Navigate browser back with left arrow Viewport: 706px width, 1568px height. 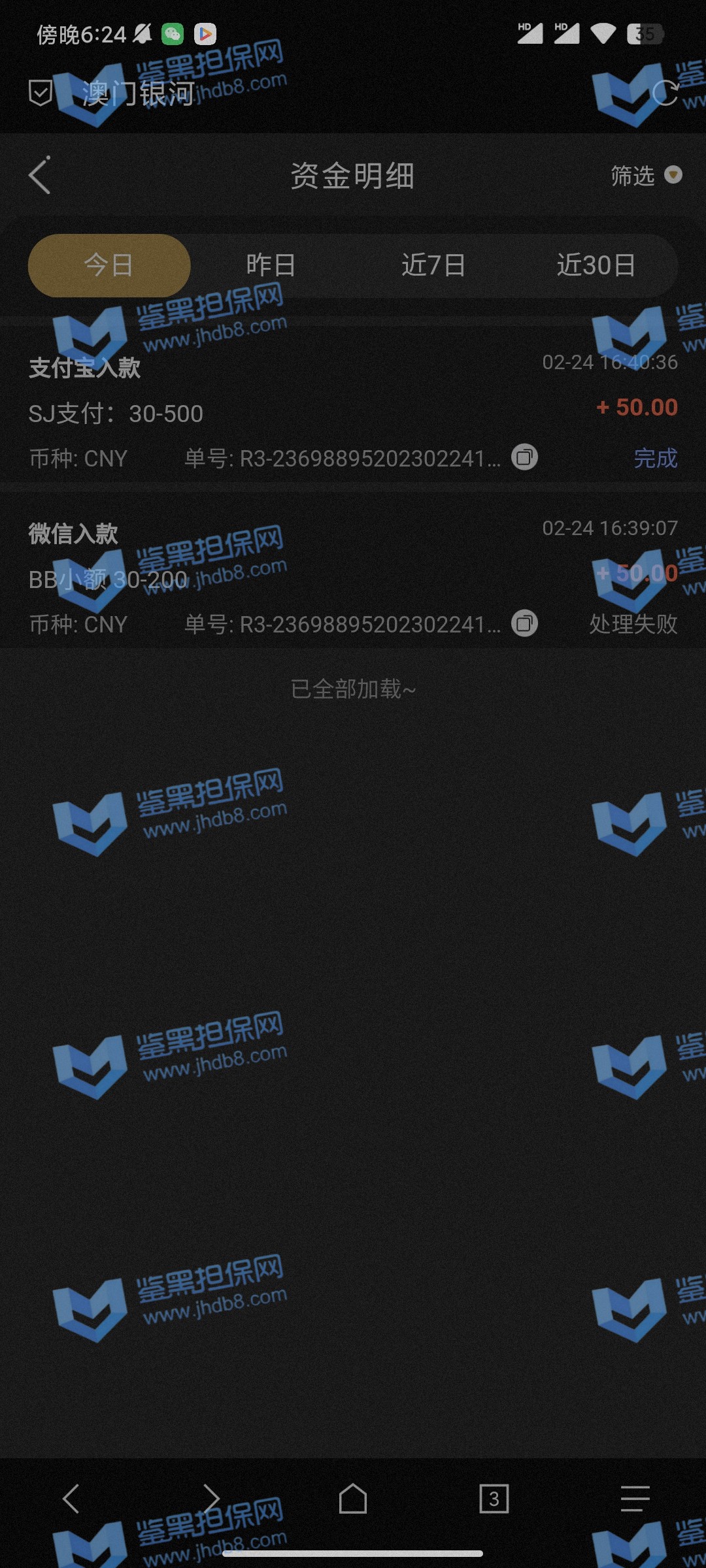(x=71, y=1498)
